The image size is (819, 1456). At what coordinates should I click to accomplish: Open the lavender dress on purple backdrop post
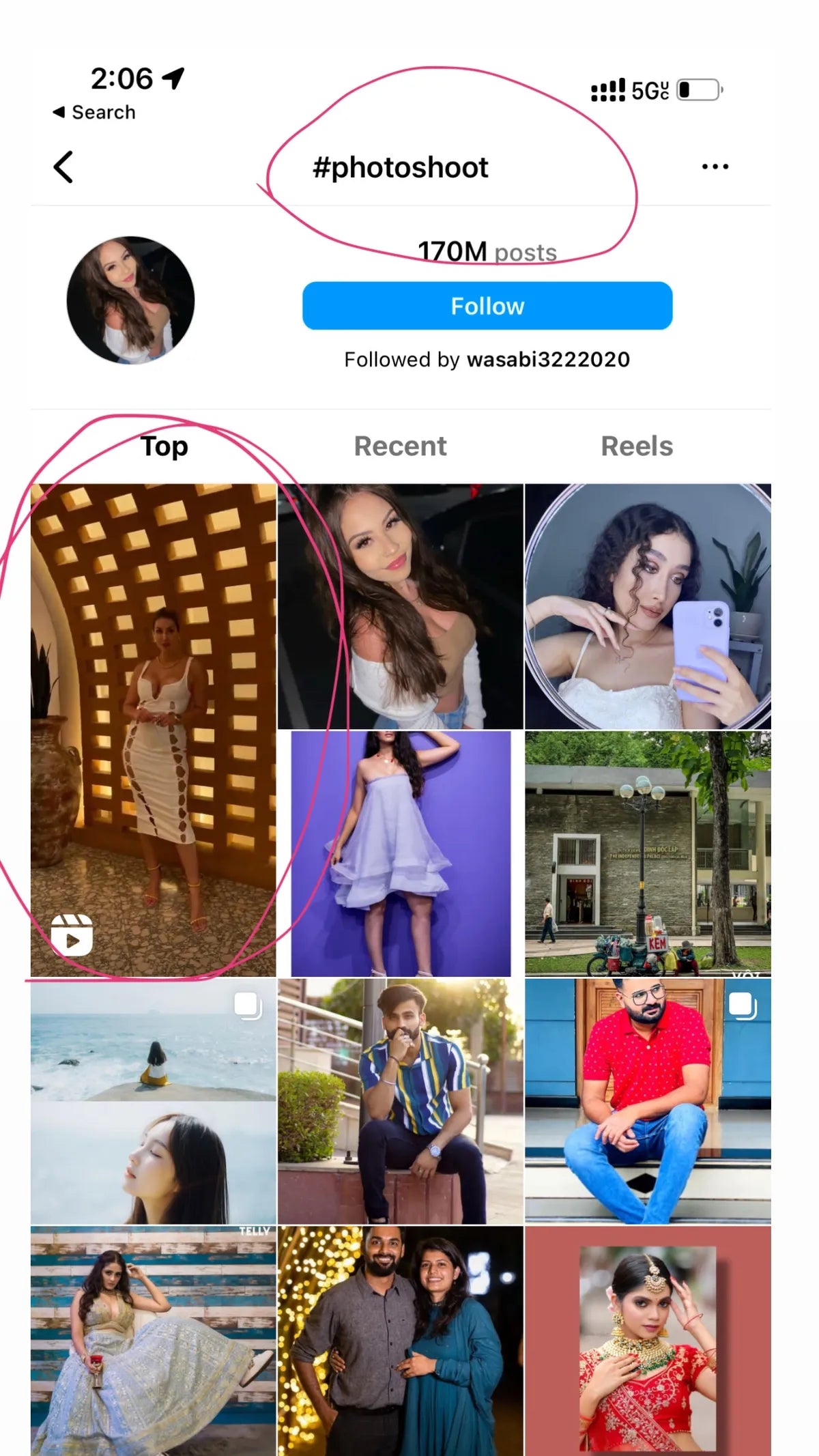point(401,853)
